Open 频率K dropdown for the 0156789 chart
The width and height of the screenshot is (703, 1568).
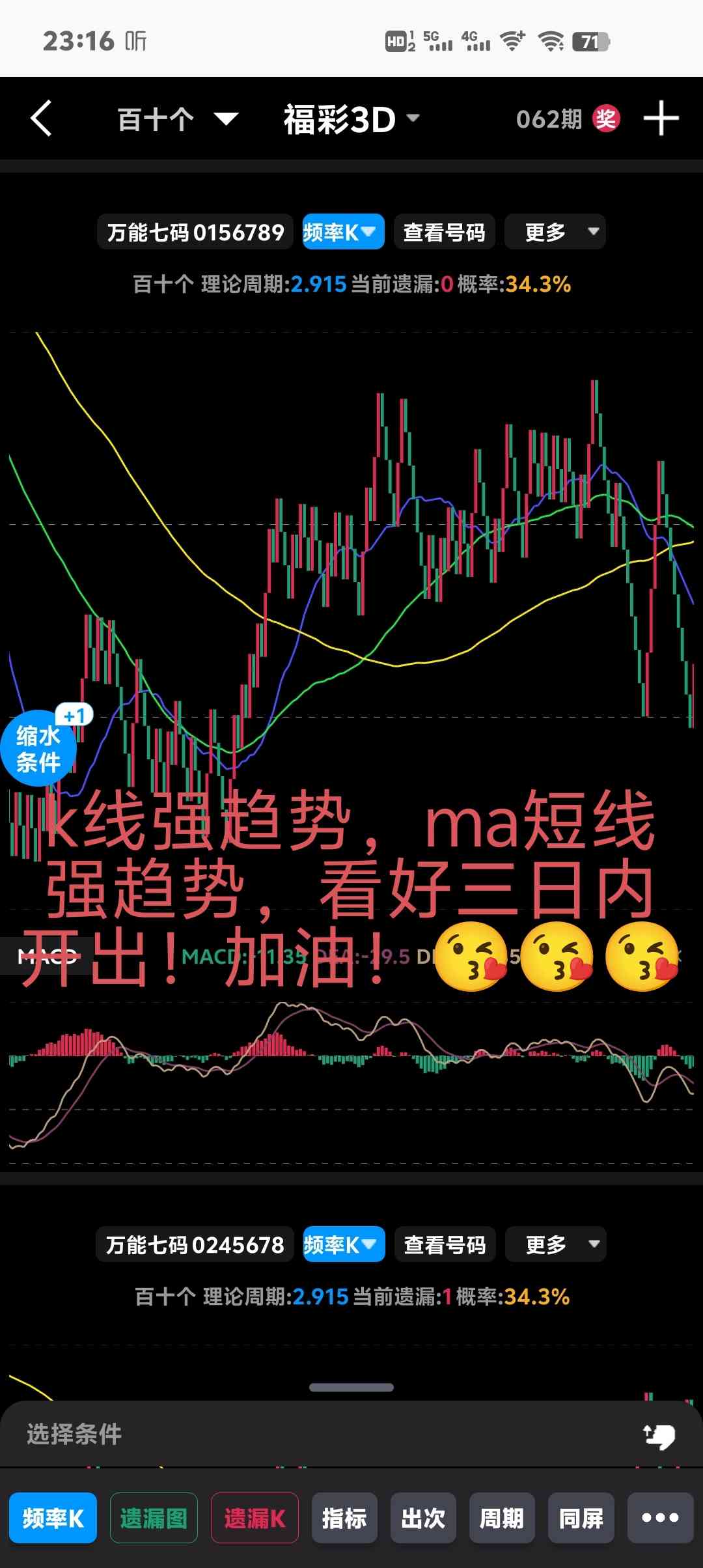point(343,232)
